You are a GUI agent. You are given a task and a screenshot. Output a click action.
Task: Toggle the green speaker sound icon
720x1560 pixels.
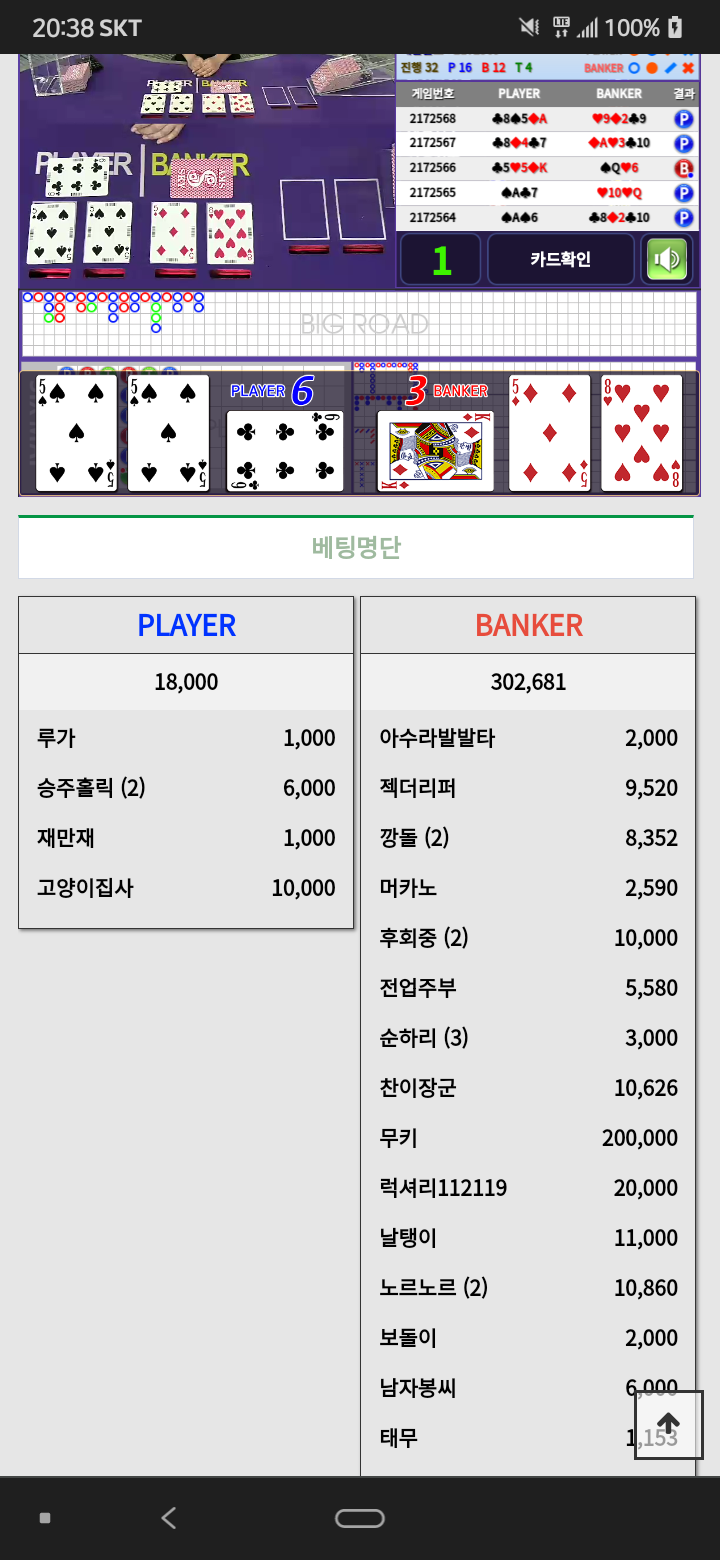click(x=667, y=260)
